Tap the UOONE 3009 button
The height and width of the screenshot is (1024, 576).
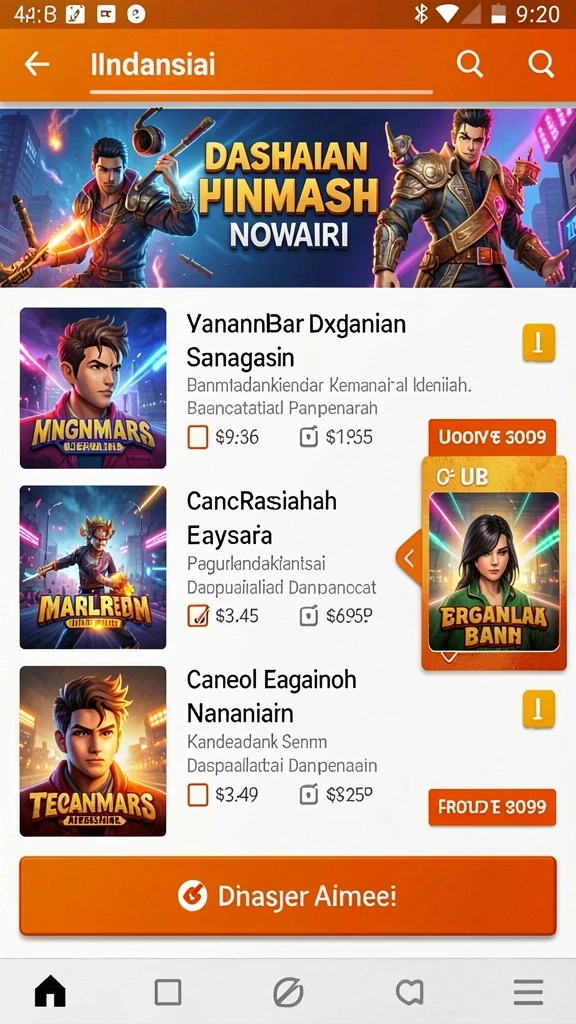tap(492, 437)
